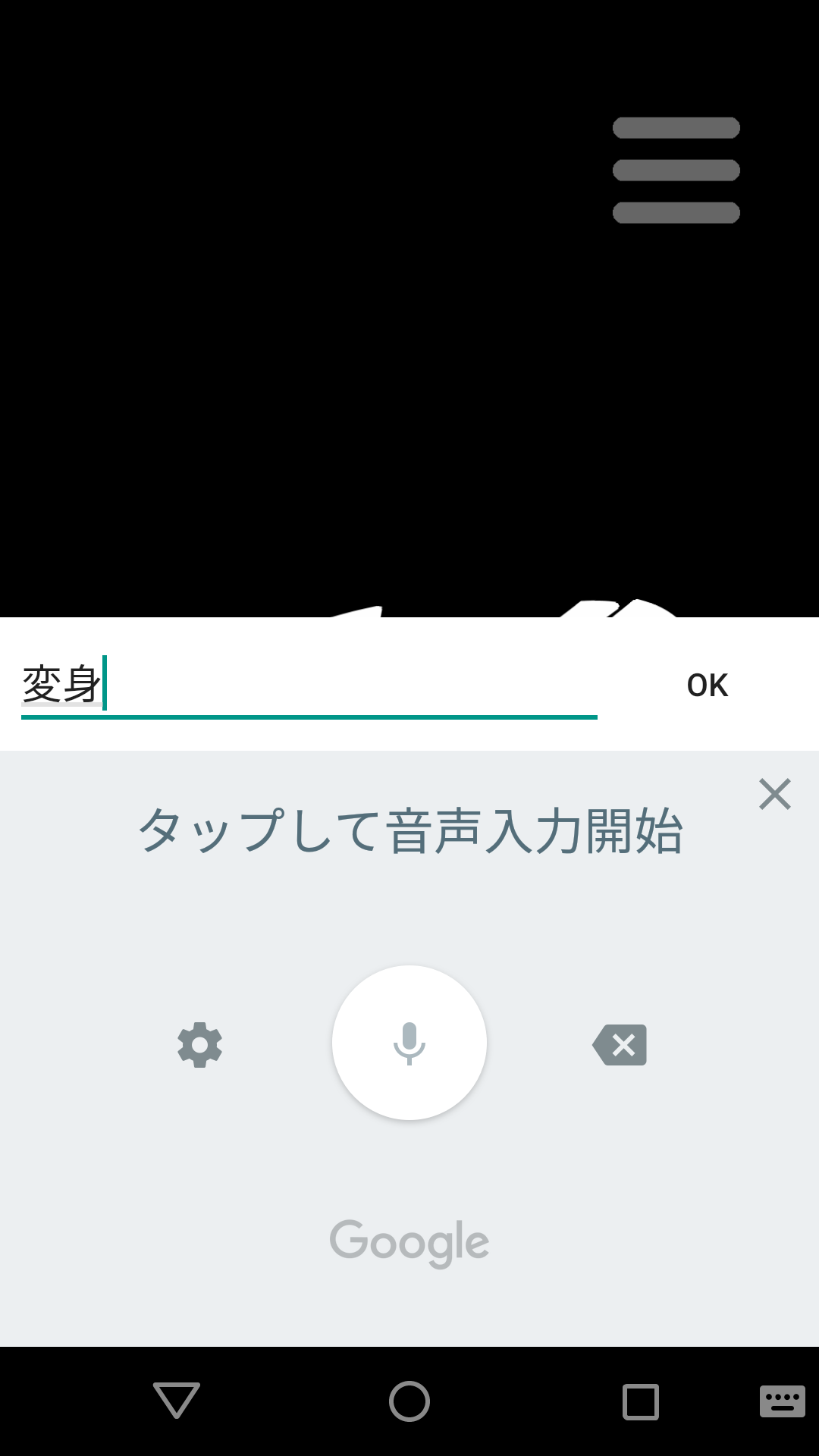Open the hamburger menu in top corner
Image resolution: width=819 pixels, height=1456 pixels.
coord(676,170)
